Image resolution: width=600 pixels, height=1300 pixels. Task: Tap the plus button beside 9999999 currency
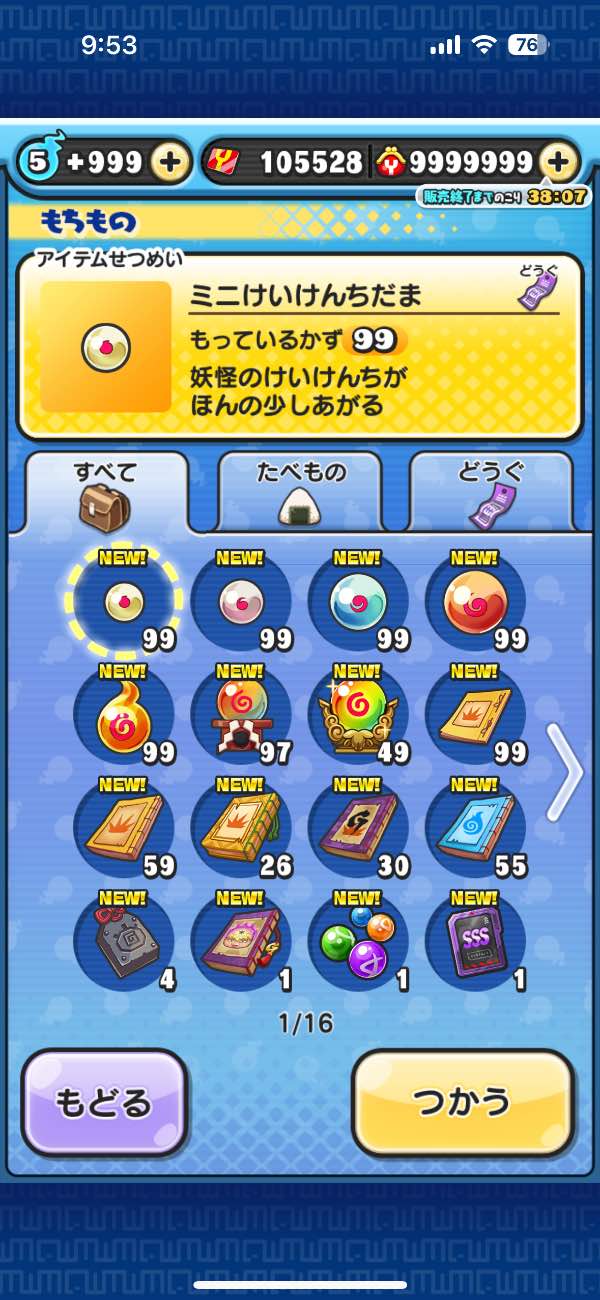[560, 162]
